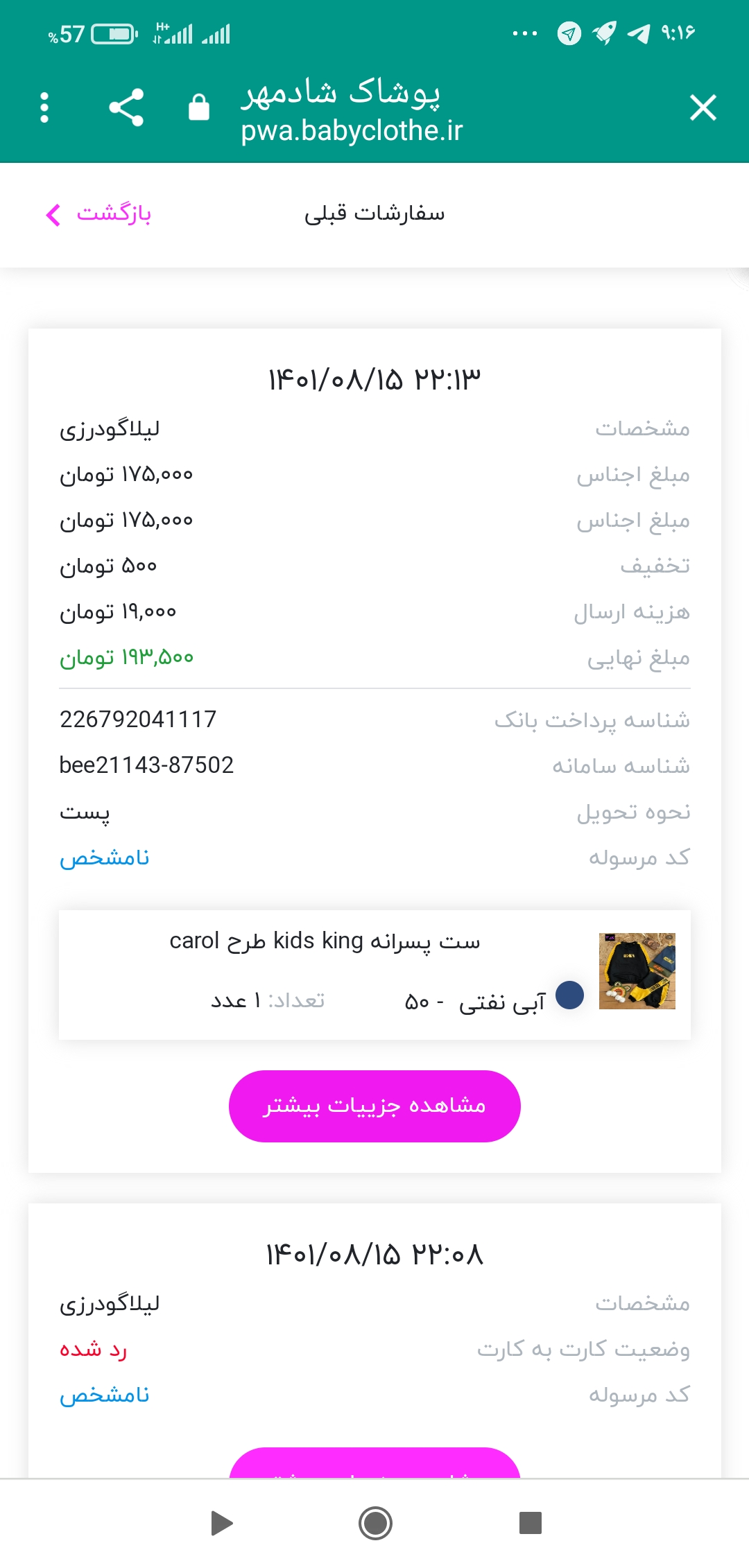Tap نامشخص tracking code of 22:08 order
This screenshot has width=749, height=1568.
[105, 1395]
